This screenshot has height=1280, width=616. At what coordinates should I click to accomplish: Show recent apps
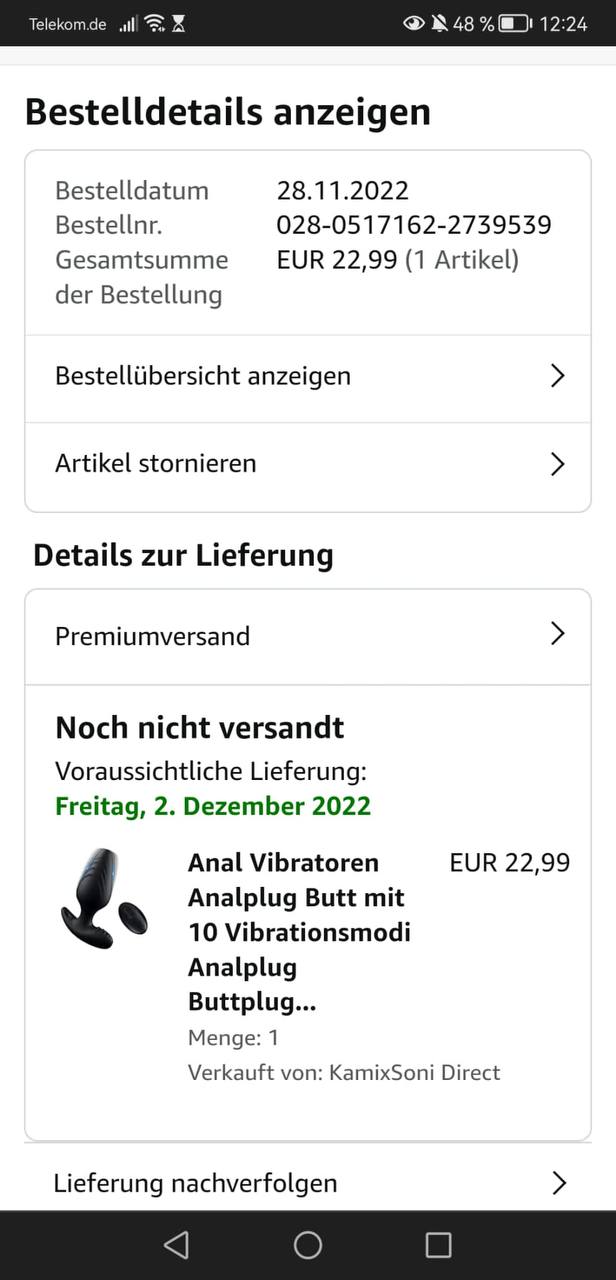(438, 1245)
